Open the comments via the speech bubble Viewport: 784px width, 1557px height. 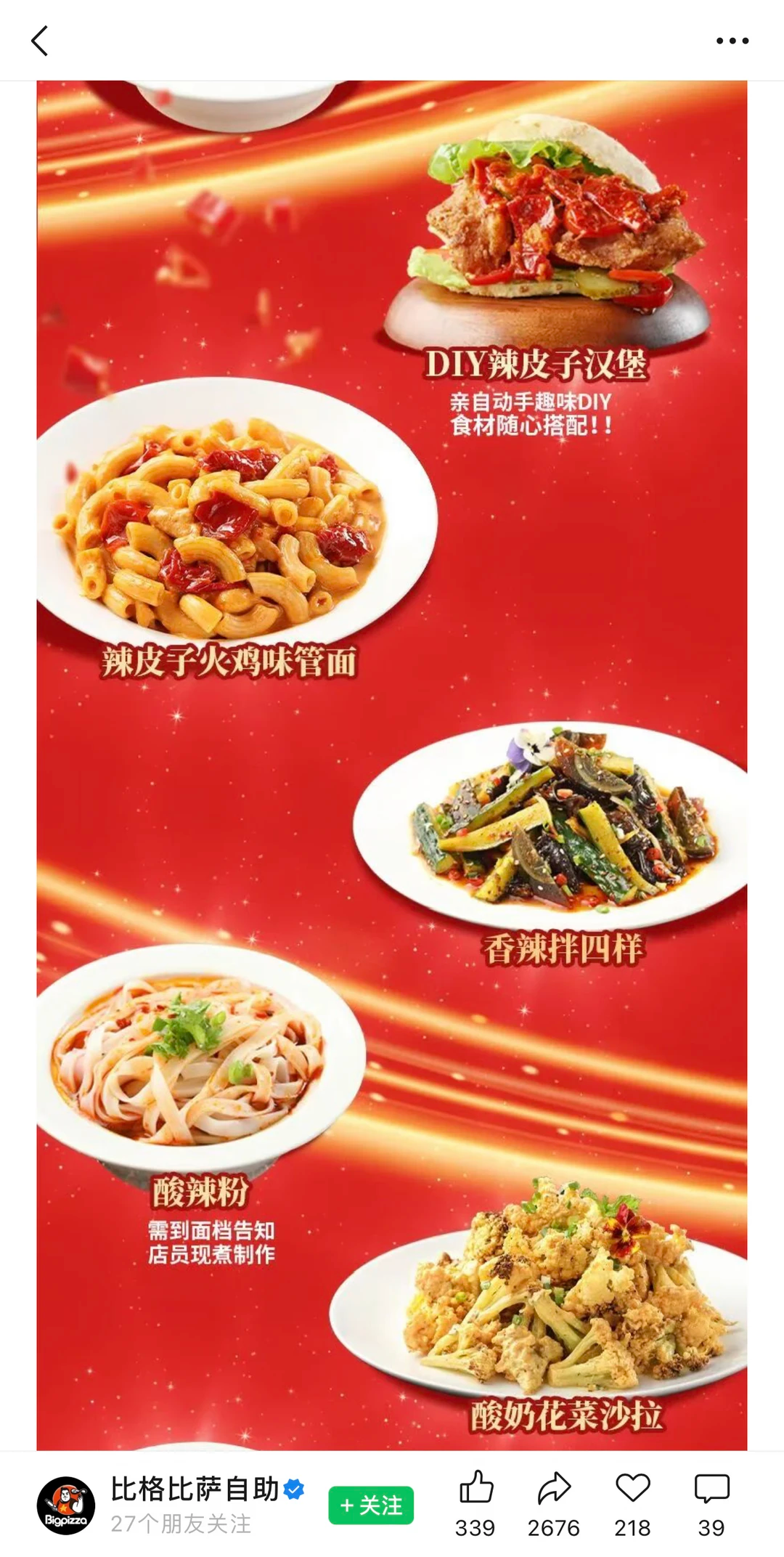click(711, 1488)
